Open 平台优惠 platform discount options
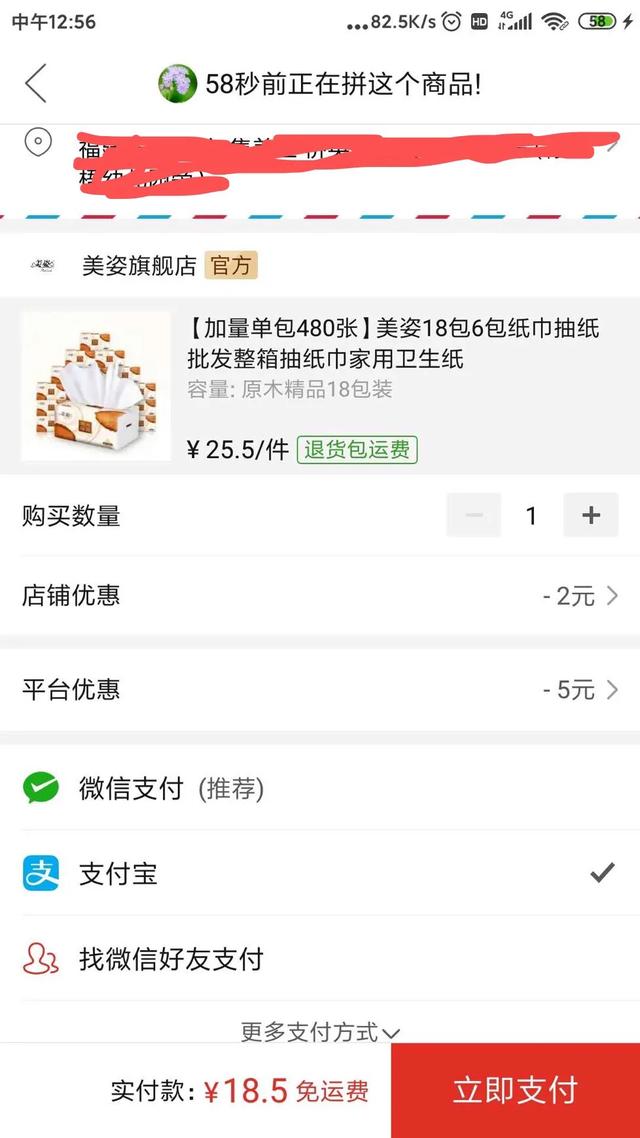Image resolution: width=640 pixels, height=1138 pixels. coord(320,690)
